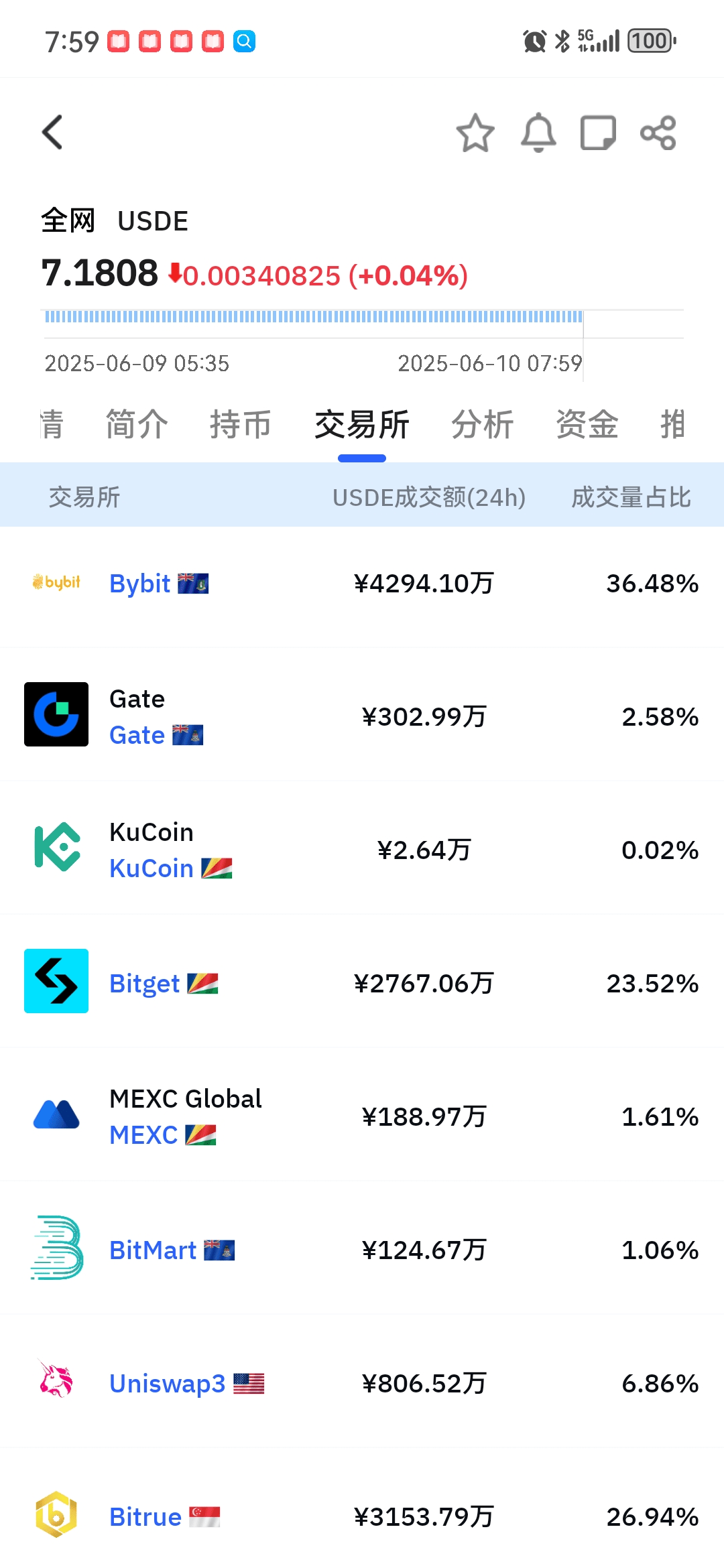Switch to the 持币 tab
This screenshot has width=724, height=1568.
(x=241, y=425)
